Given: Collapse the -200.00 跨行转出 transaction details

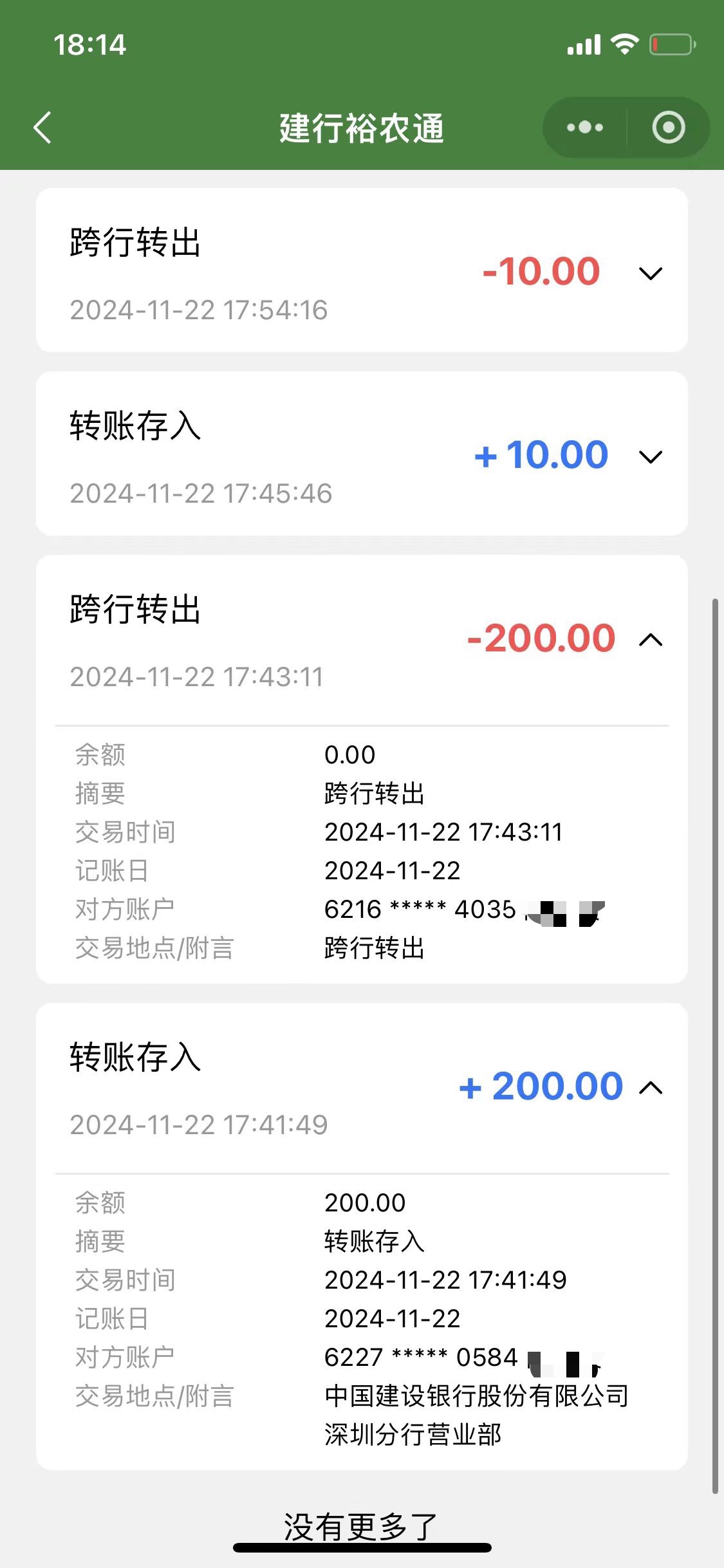Looking at the screenshot, I should tap(651, 640).
